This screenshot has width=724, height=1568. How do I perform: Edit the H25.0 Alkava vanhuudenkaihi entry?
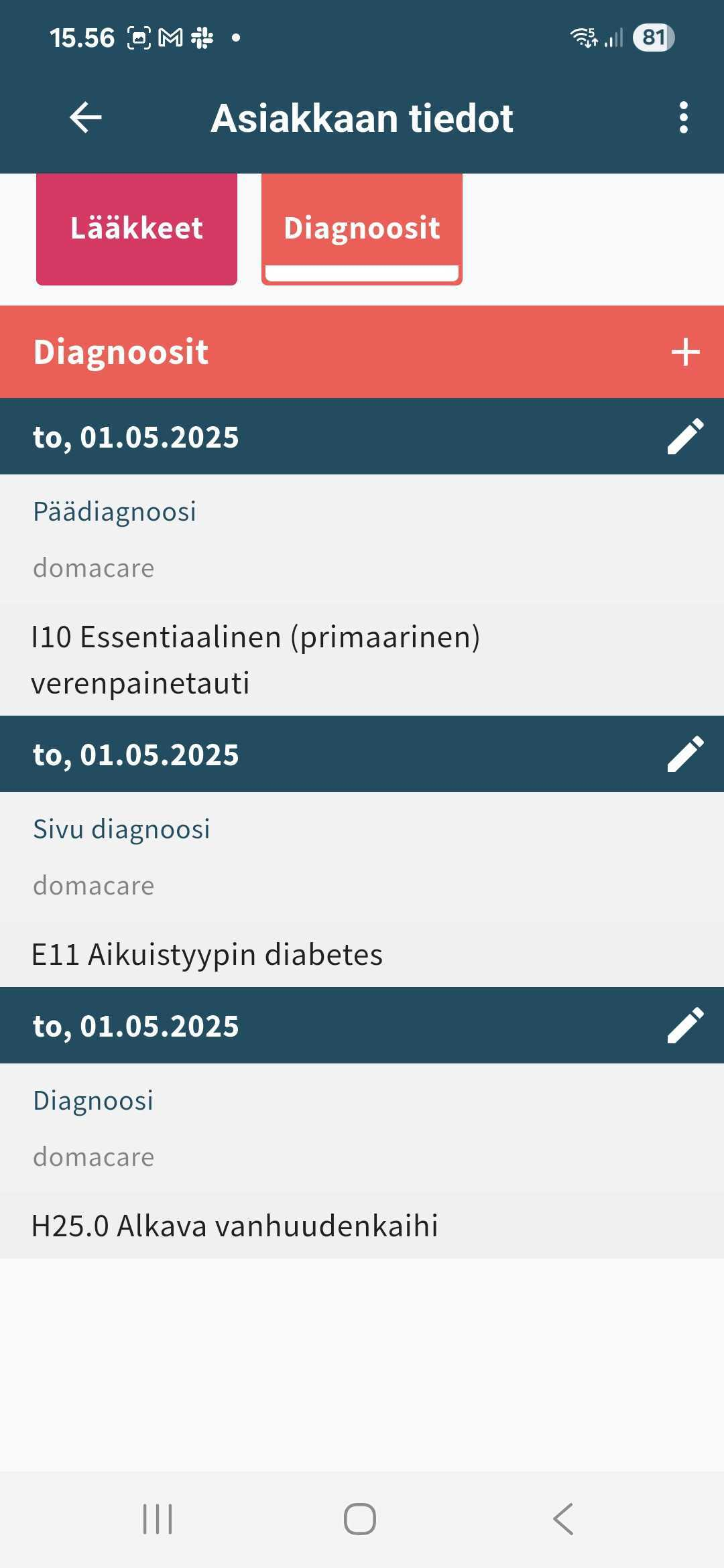[x=685, y=1026]
